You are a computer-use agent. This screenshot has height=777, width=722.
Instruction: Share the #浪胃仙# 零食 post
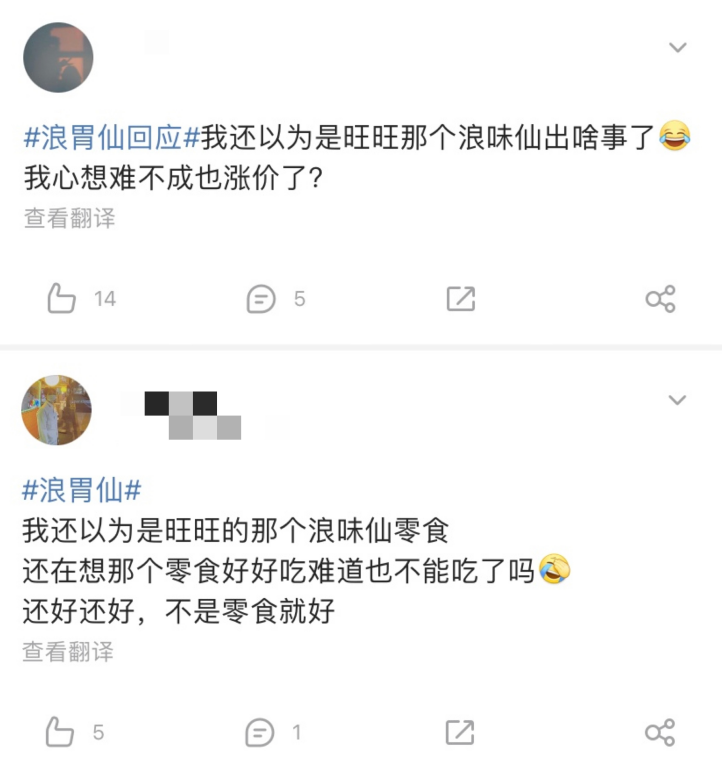click(x=660, y=732)
